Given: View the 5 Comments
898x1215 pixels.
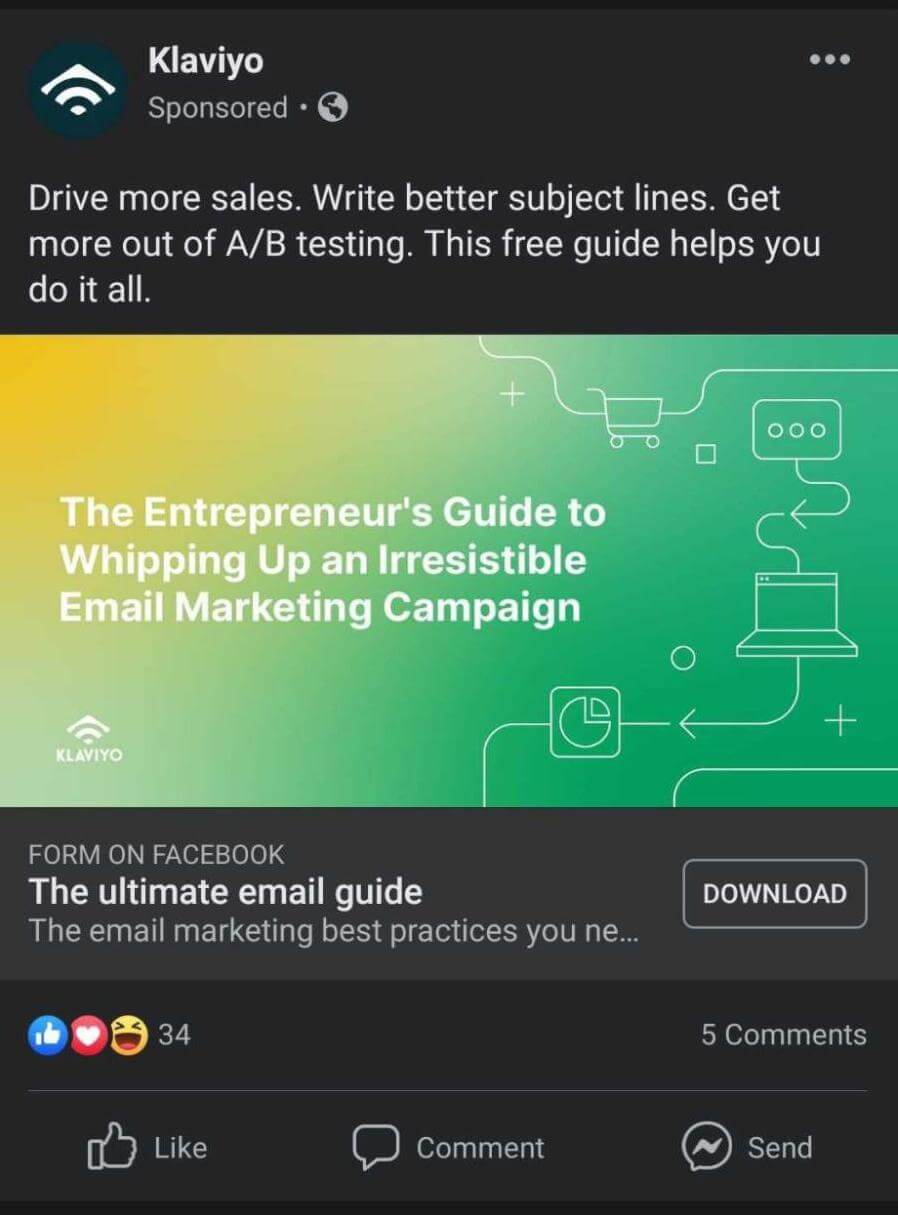Looking at the screenshot, I should 783,1034.
